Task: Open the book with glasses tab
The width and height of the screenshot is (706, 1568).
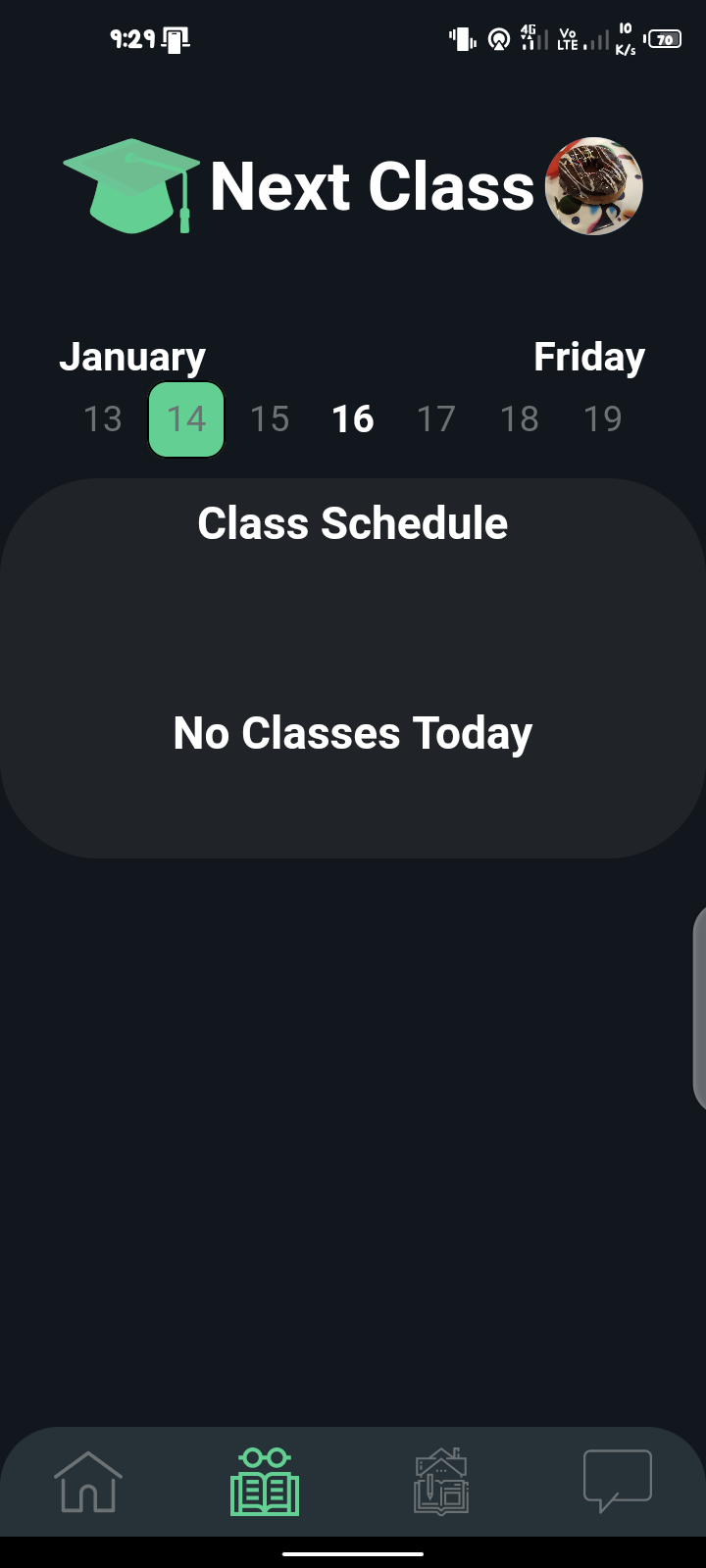Action: [x=265, y=1481]
